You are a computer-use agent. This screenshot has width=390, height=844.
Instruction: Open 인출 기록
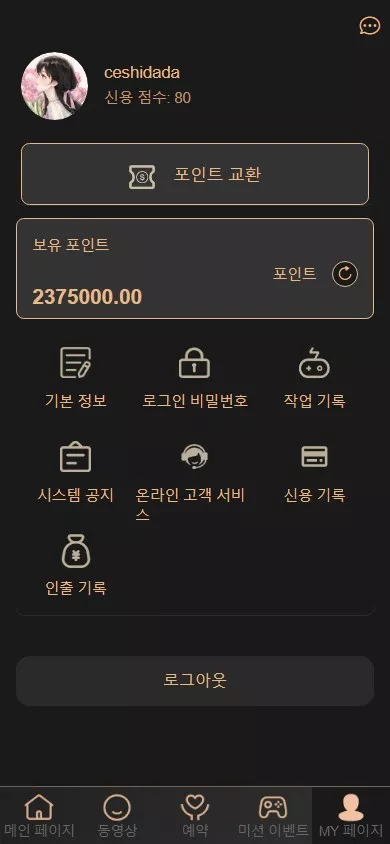pos(75,565)
